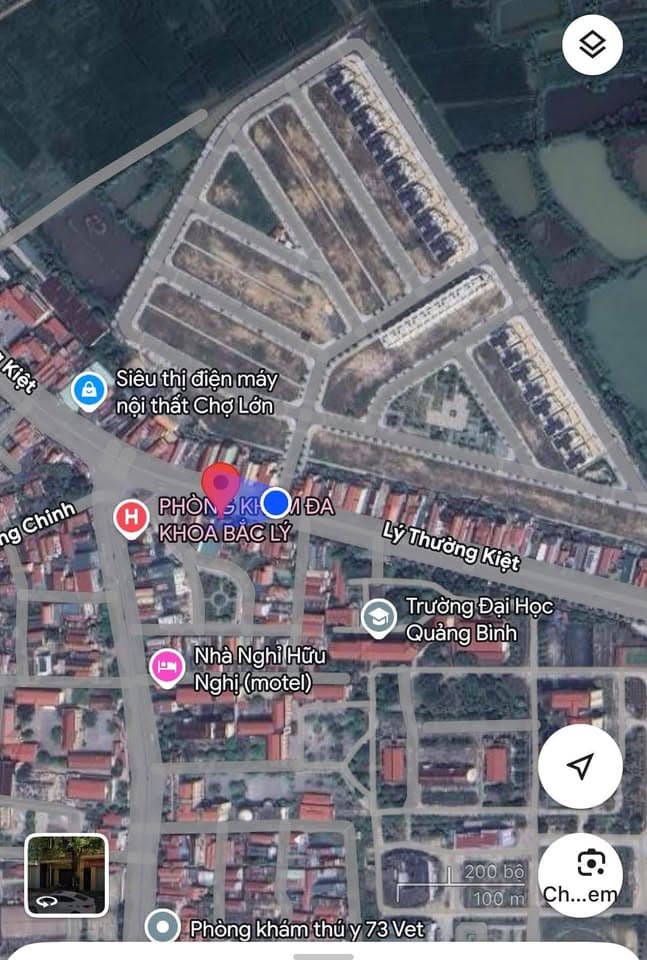Select Siêu thị điện máy Chợ Lớn pin

point(91,391)
